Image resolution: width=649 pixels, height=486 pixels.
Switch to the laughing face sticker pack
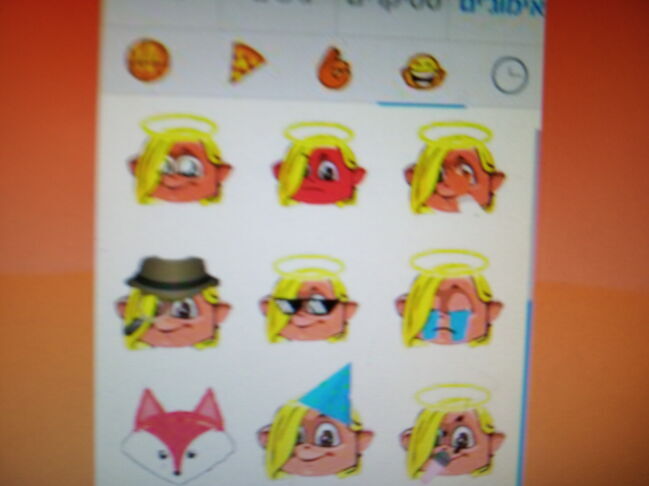click(x=423, y=71)
